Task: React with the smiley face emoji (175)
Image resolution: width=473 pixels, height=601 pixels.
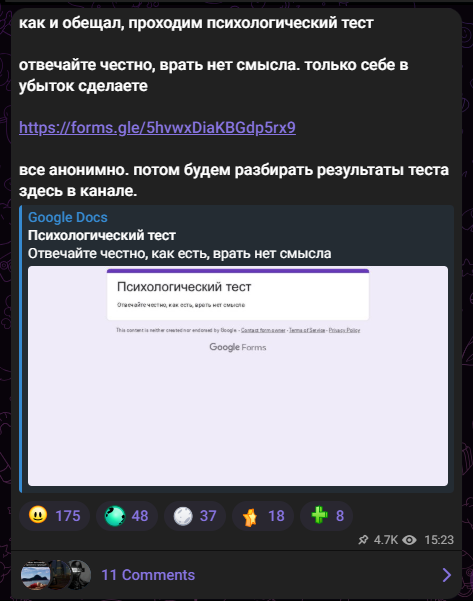Action: (x=54, y=516)
